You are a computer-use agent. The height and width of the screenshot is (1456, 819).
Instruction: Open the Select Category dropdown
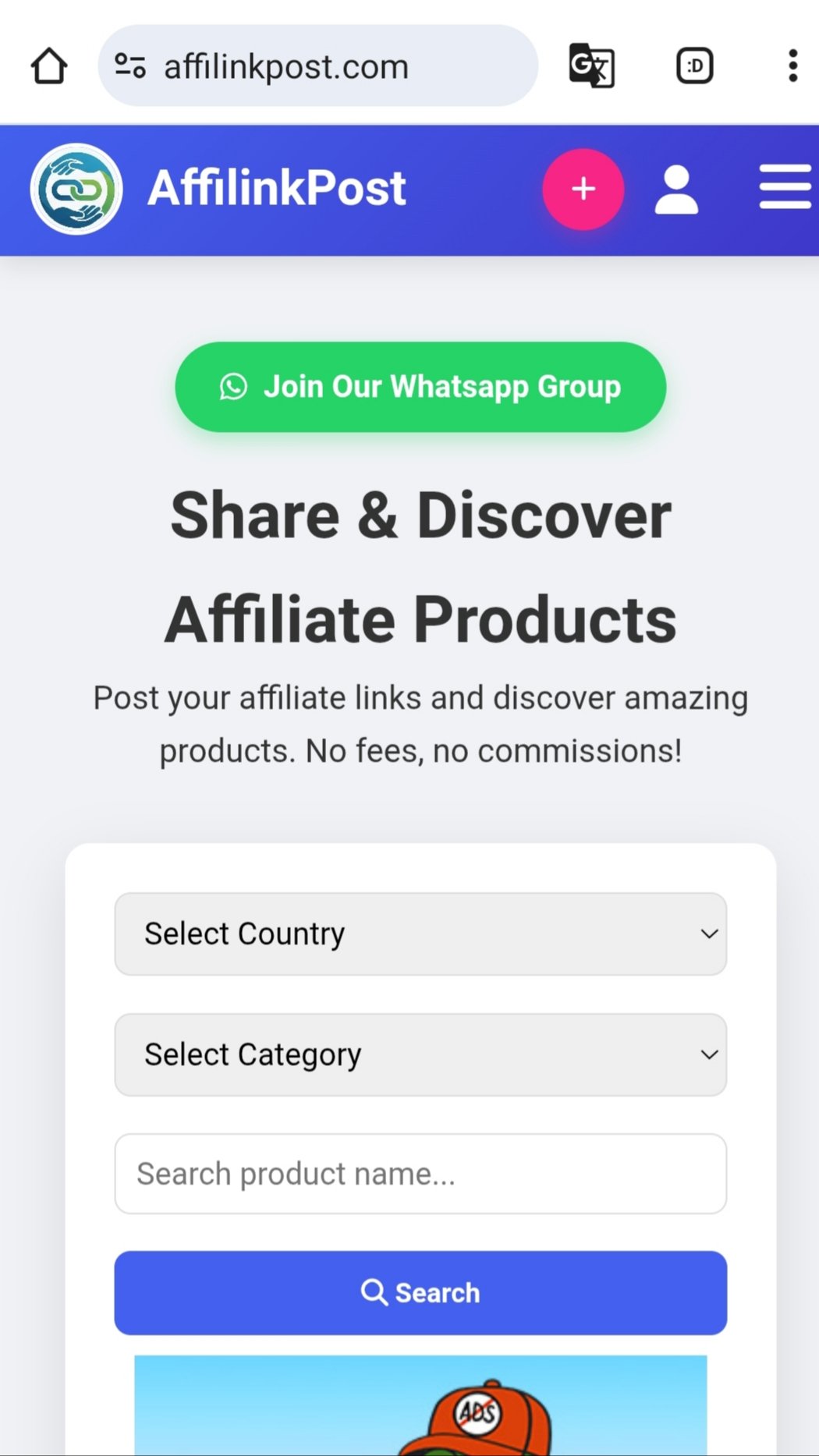420,1054
